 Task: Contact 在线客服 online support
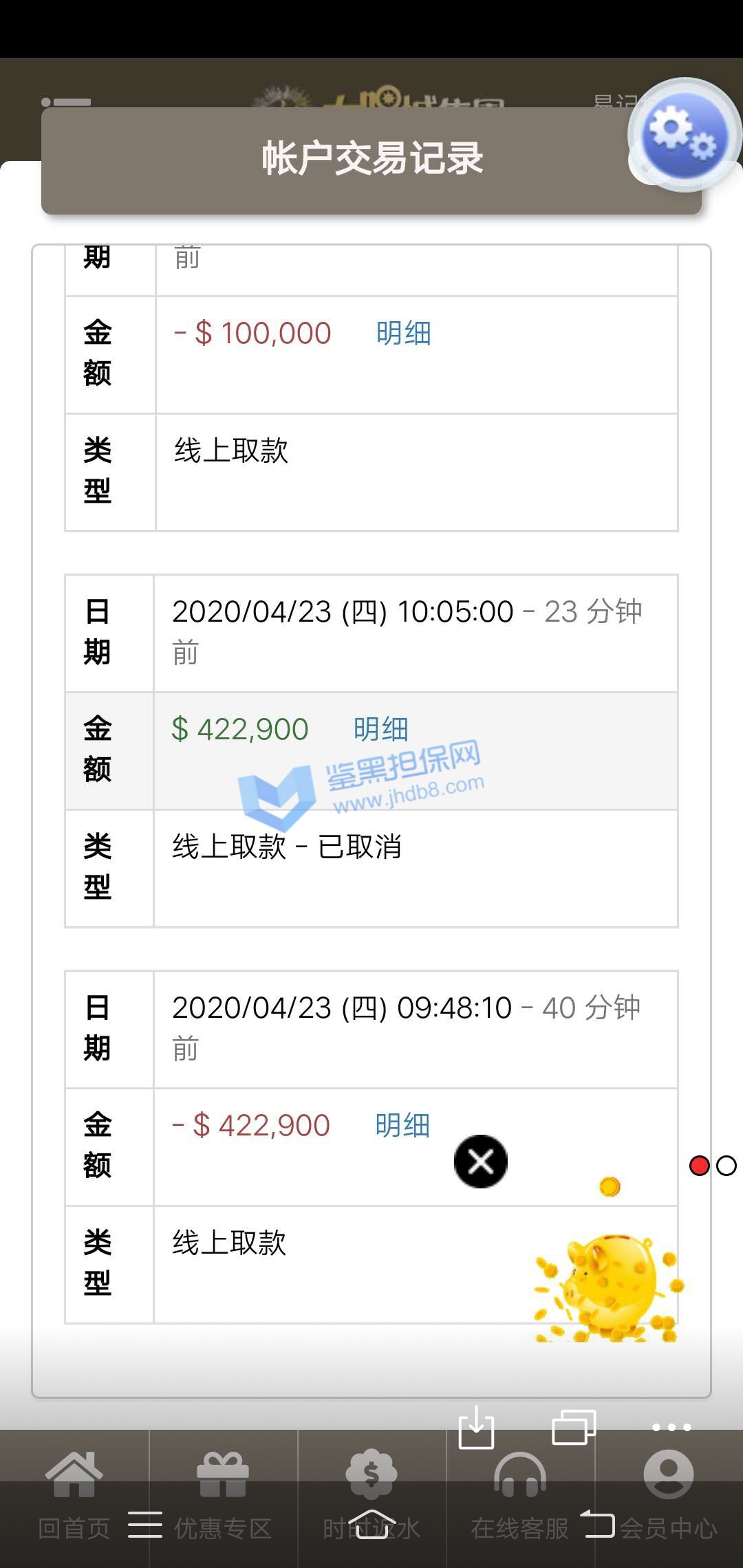tap(520, 1492)
